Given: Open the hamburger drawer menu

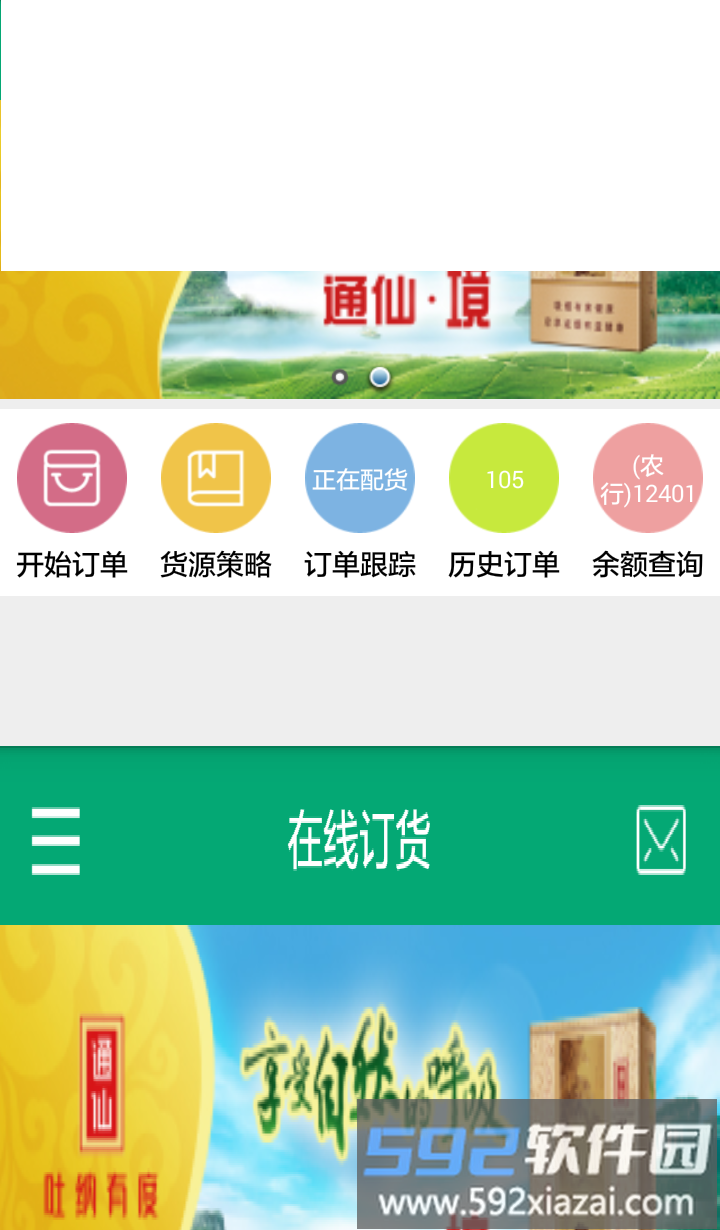Looking at the screenshot, I should (56, 840).
